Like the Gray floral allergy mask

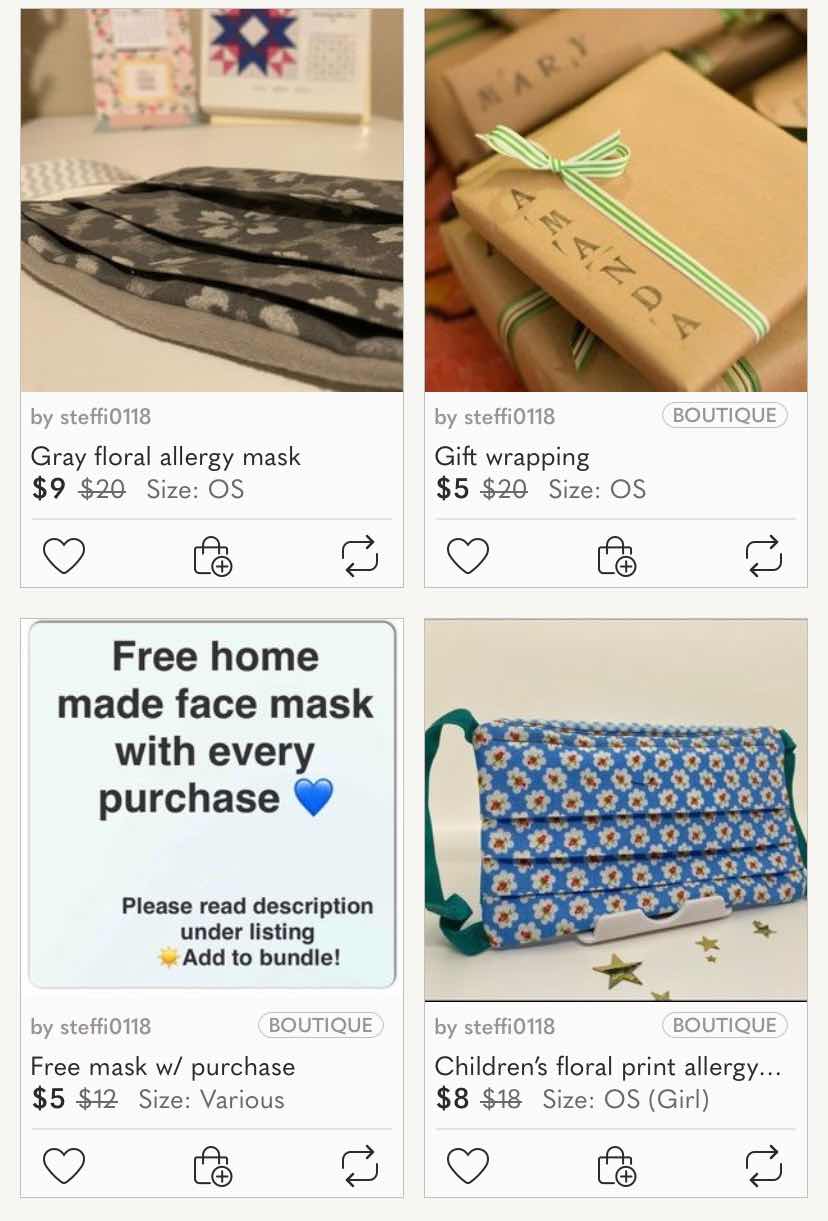[x=64, y=556]
